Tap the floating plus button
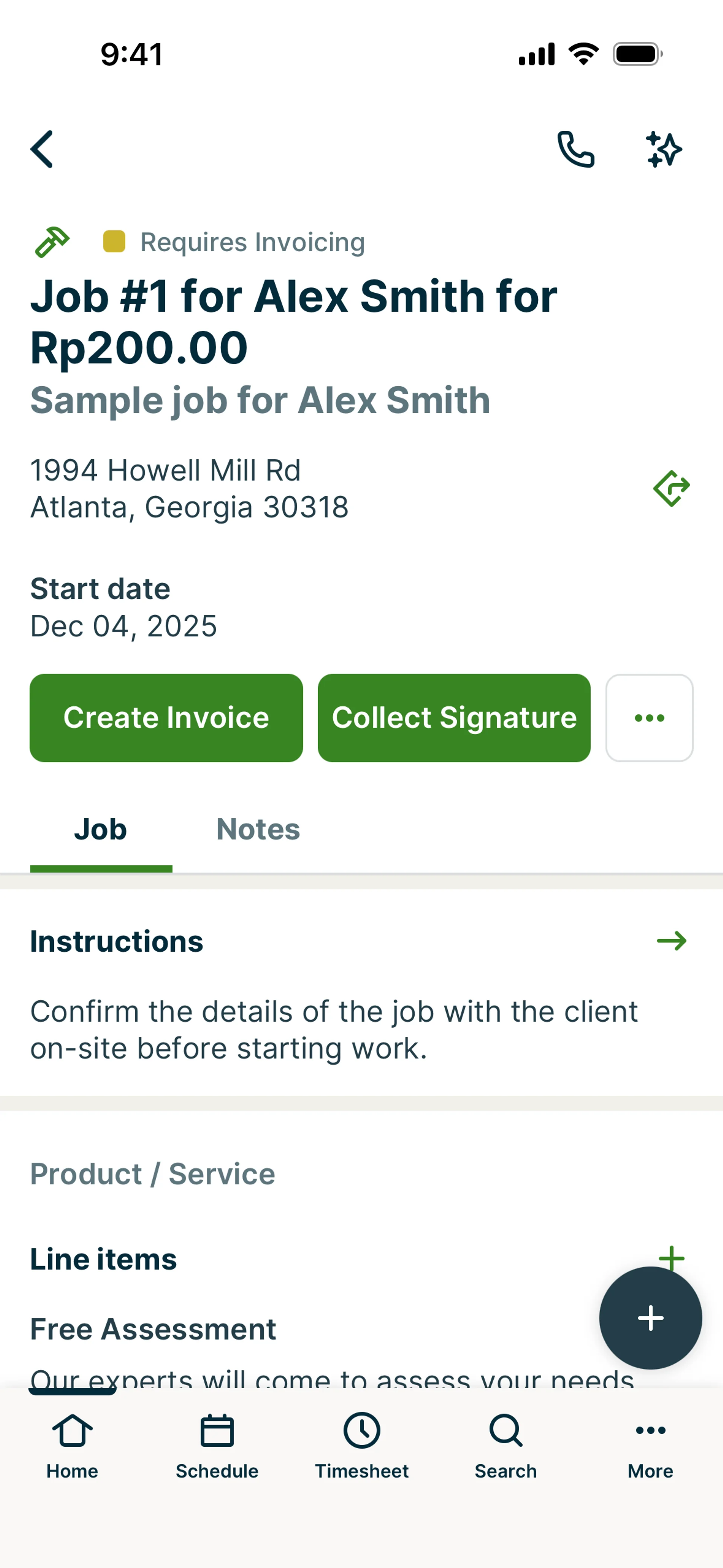 651,1319
